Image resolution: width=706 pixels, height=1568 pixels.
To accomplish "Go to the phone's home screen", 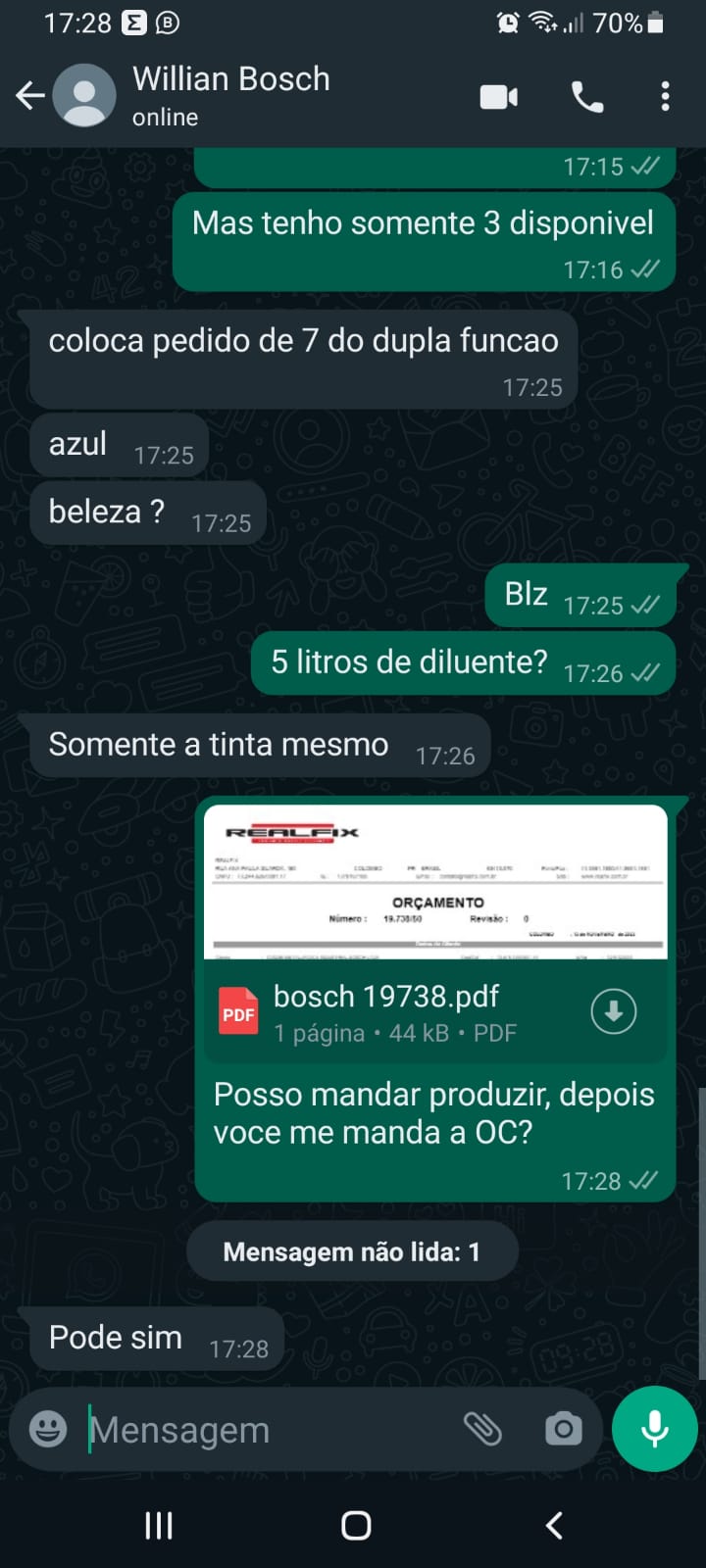I will coord(356,1525).
